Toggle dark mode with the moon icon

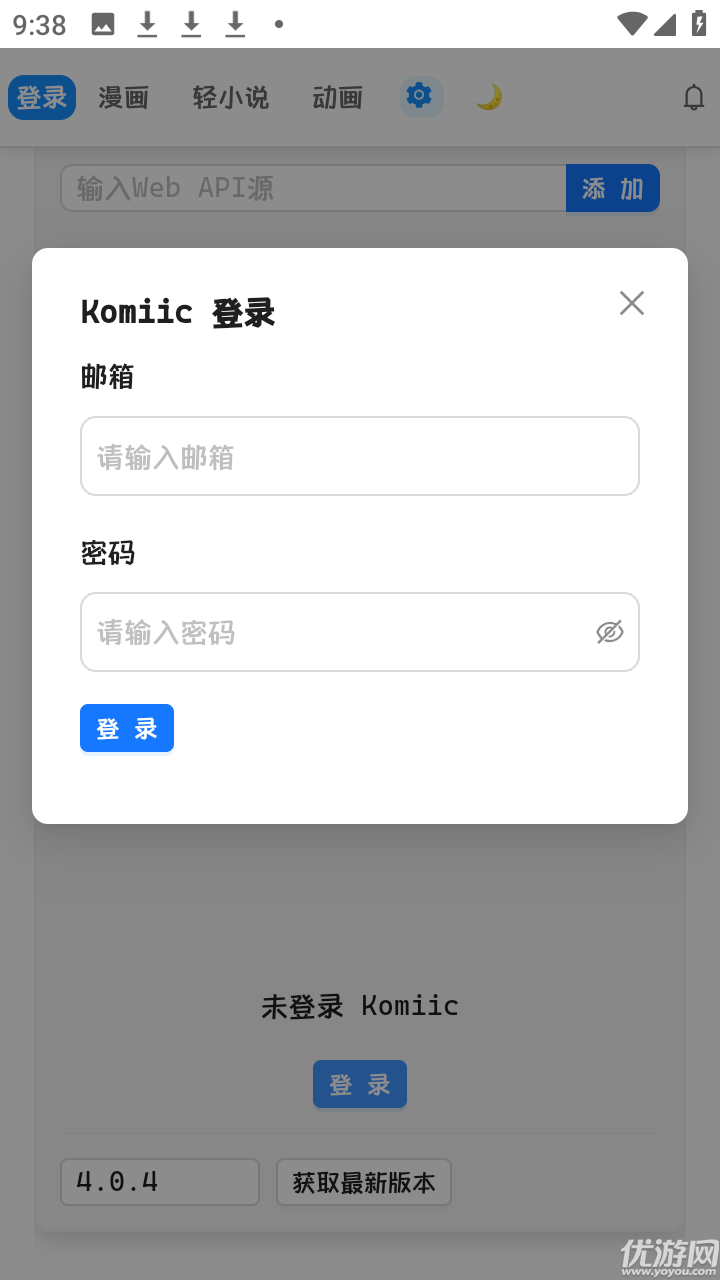click(x=487, y=96)
